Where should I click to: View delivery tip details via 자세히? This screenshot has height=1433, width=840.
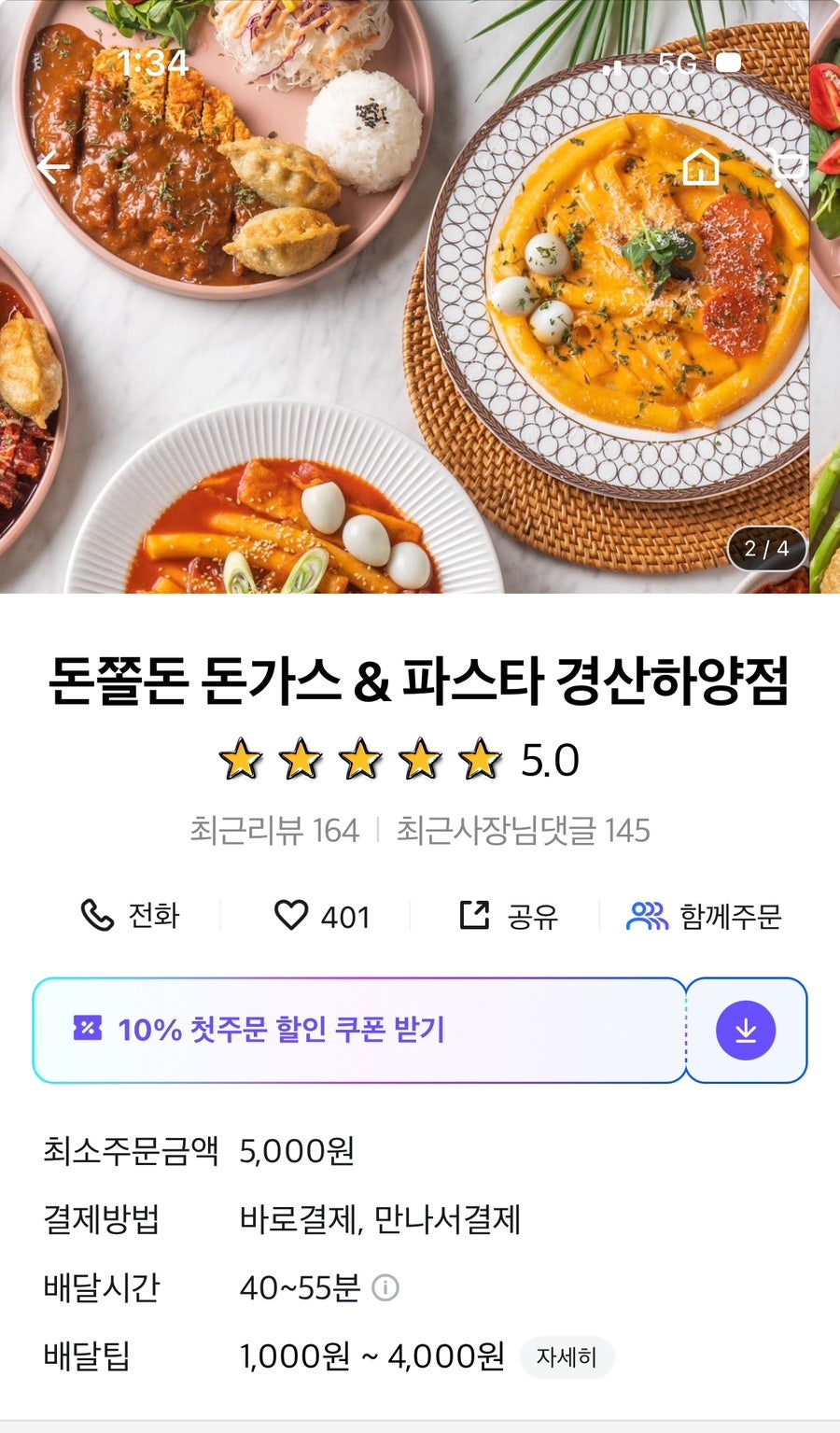pos(567,1356)
